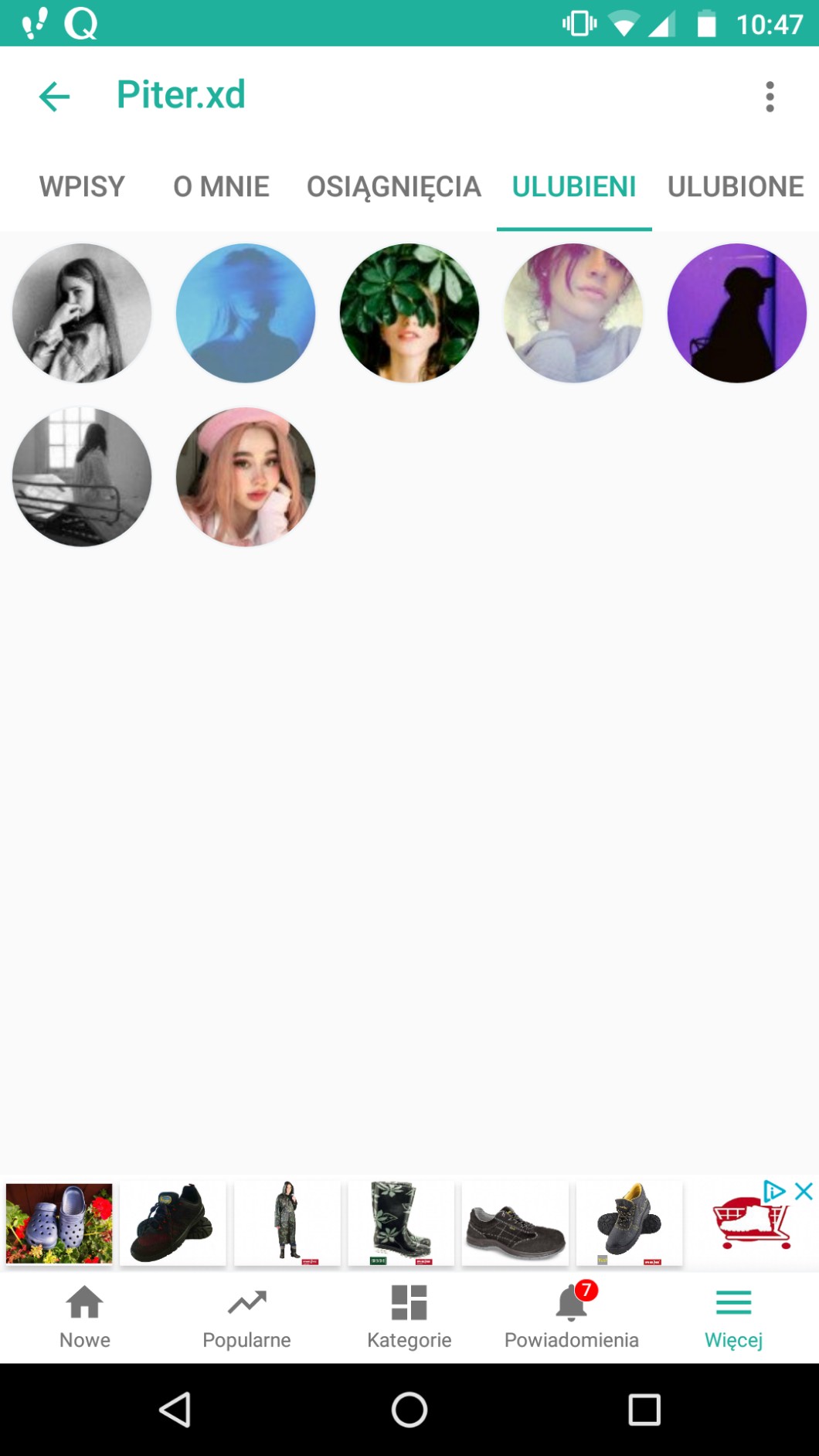Show Popularne posts

coord(246,1318)
